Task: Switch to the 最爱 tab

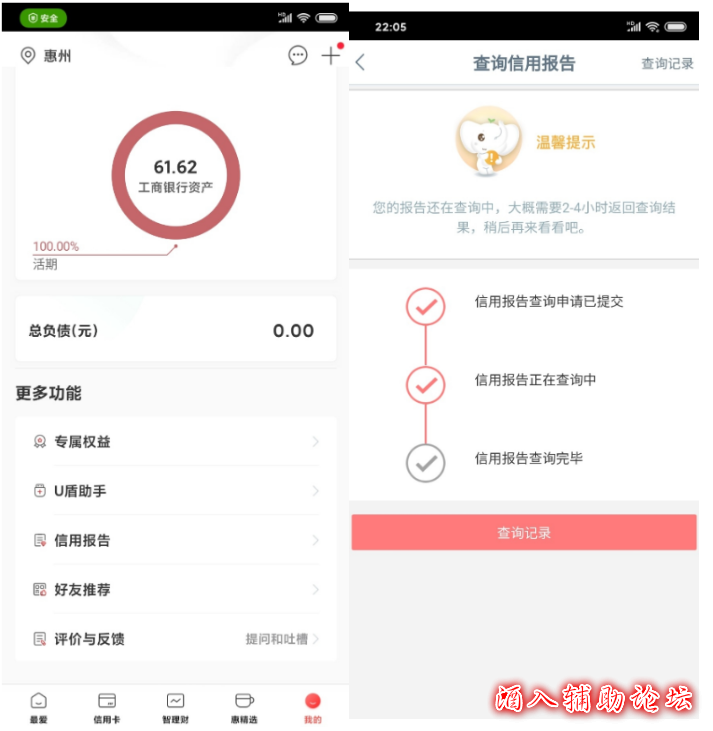Action: pyautogui.click(x=38, y=707)
